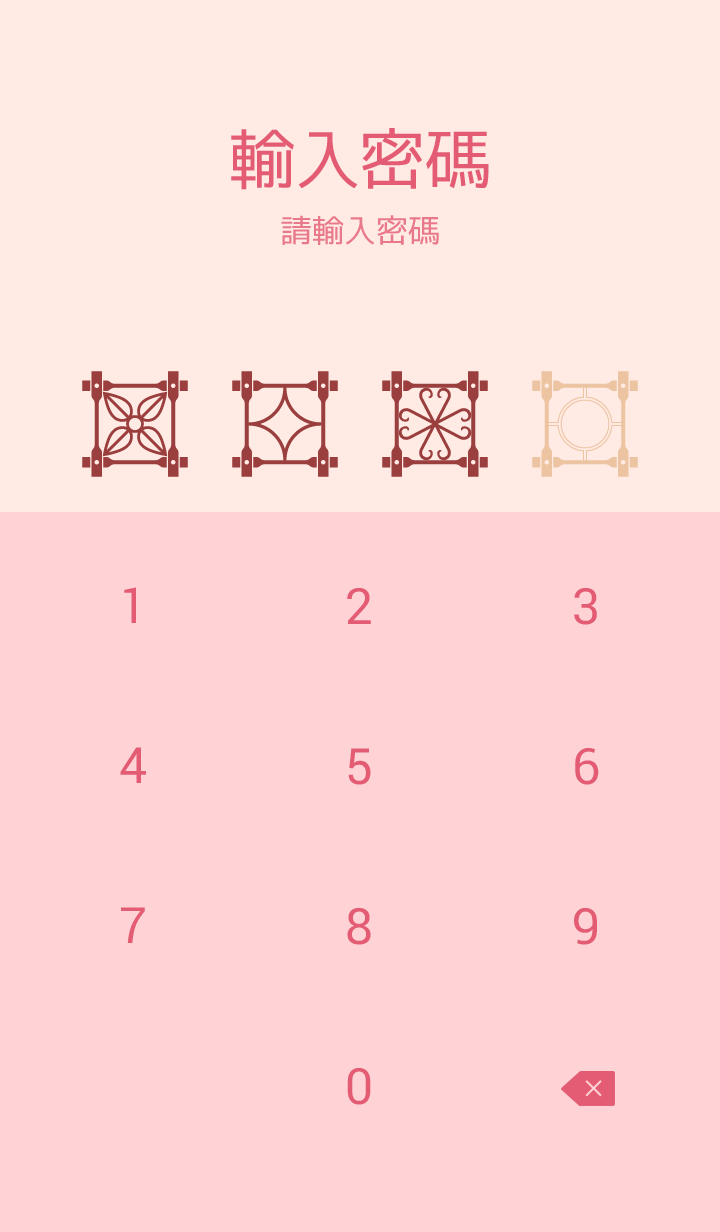
Task: Select number 8 on the keypad
Action: coord(359,927)
